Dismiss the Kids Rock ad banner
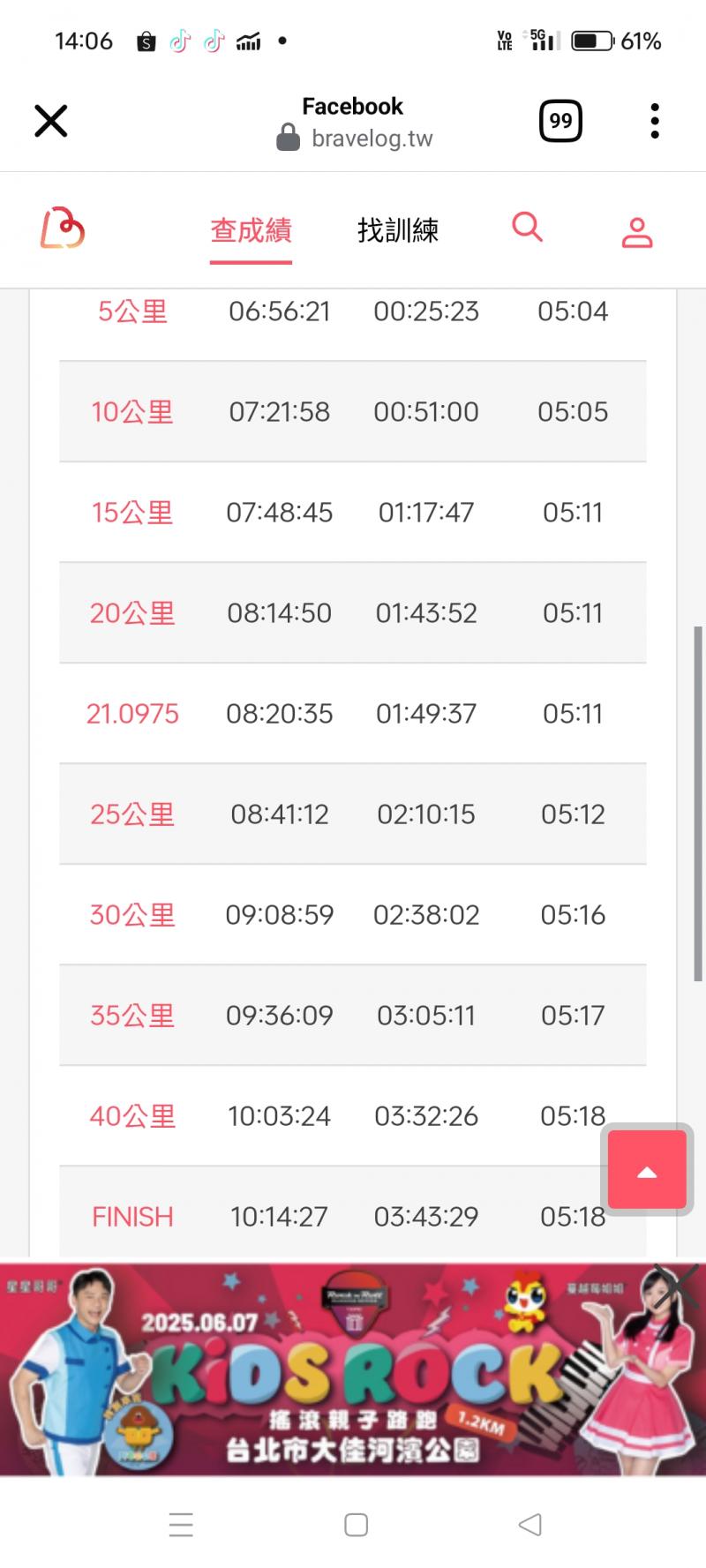 point(677,1285)
